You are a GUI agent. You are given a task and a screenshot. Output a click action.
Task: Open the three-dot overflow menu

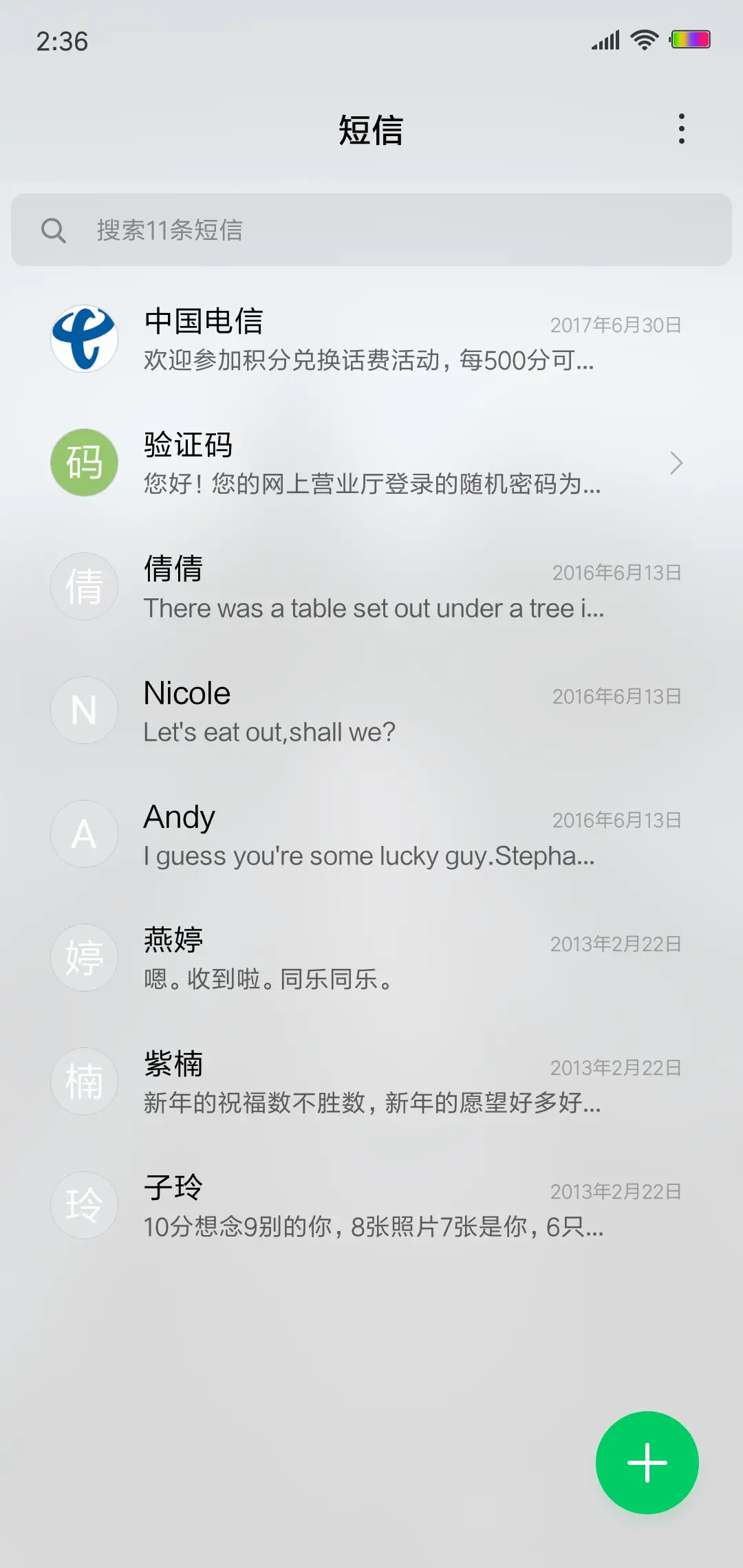pos(682,128)
